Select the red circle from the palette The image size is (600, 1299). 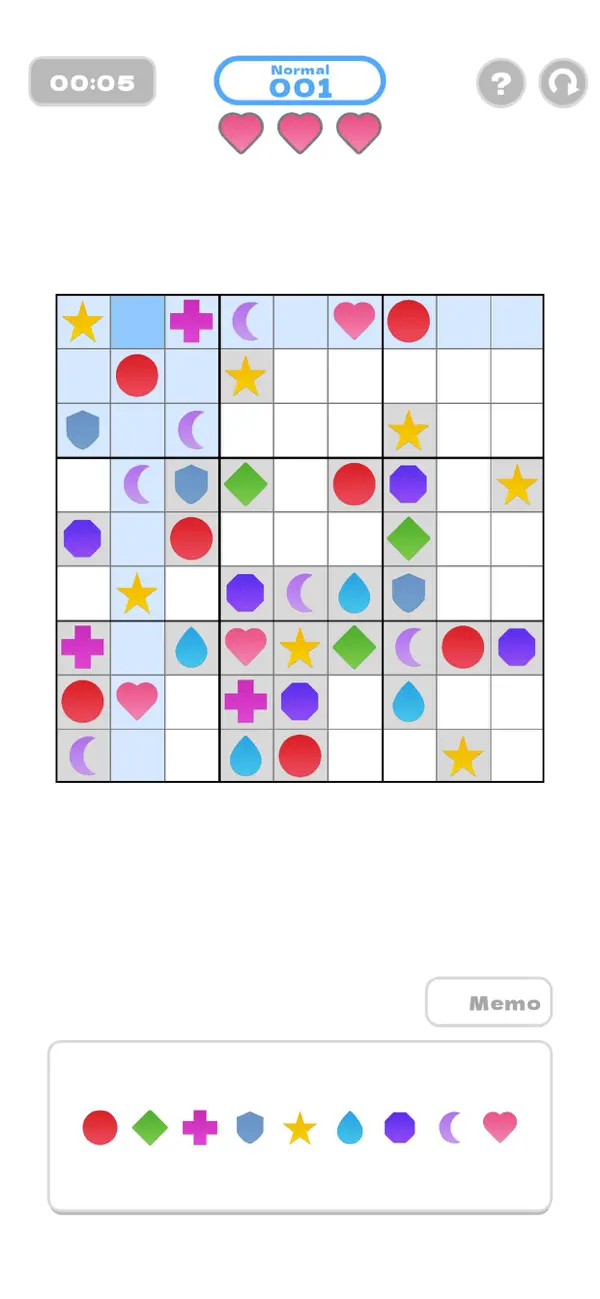[100, 1127]
